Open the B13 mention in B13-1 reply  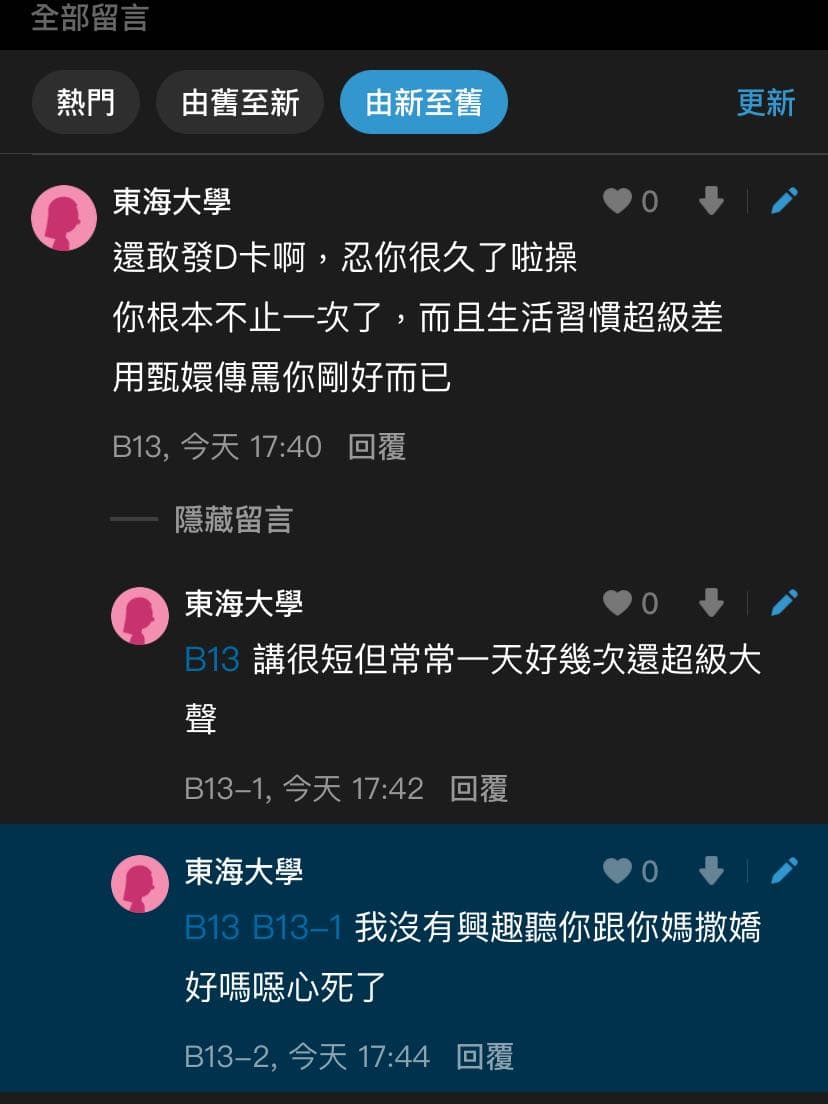212,660
